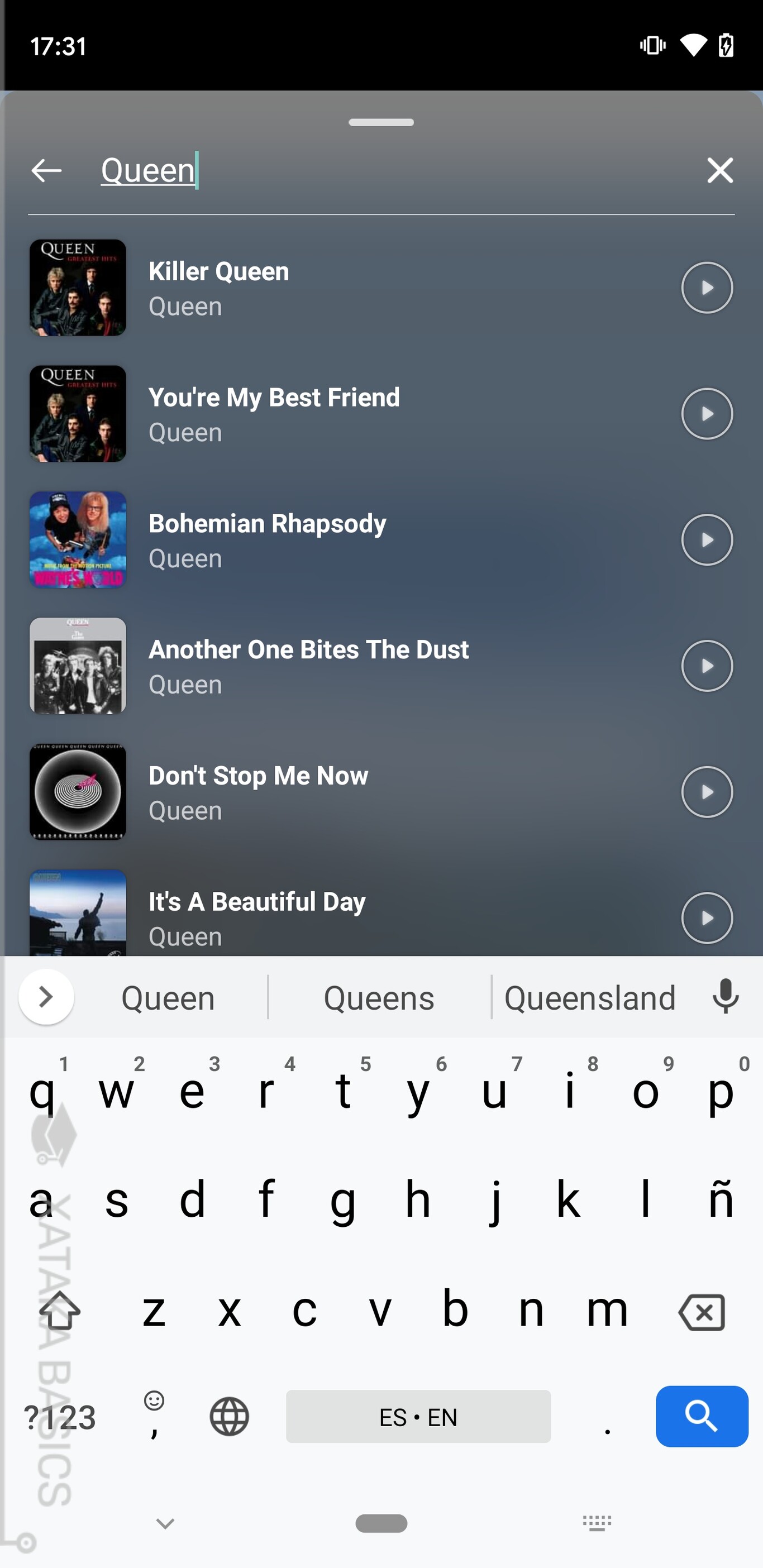Go back using the arrow icon

point(46,170)
